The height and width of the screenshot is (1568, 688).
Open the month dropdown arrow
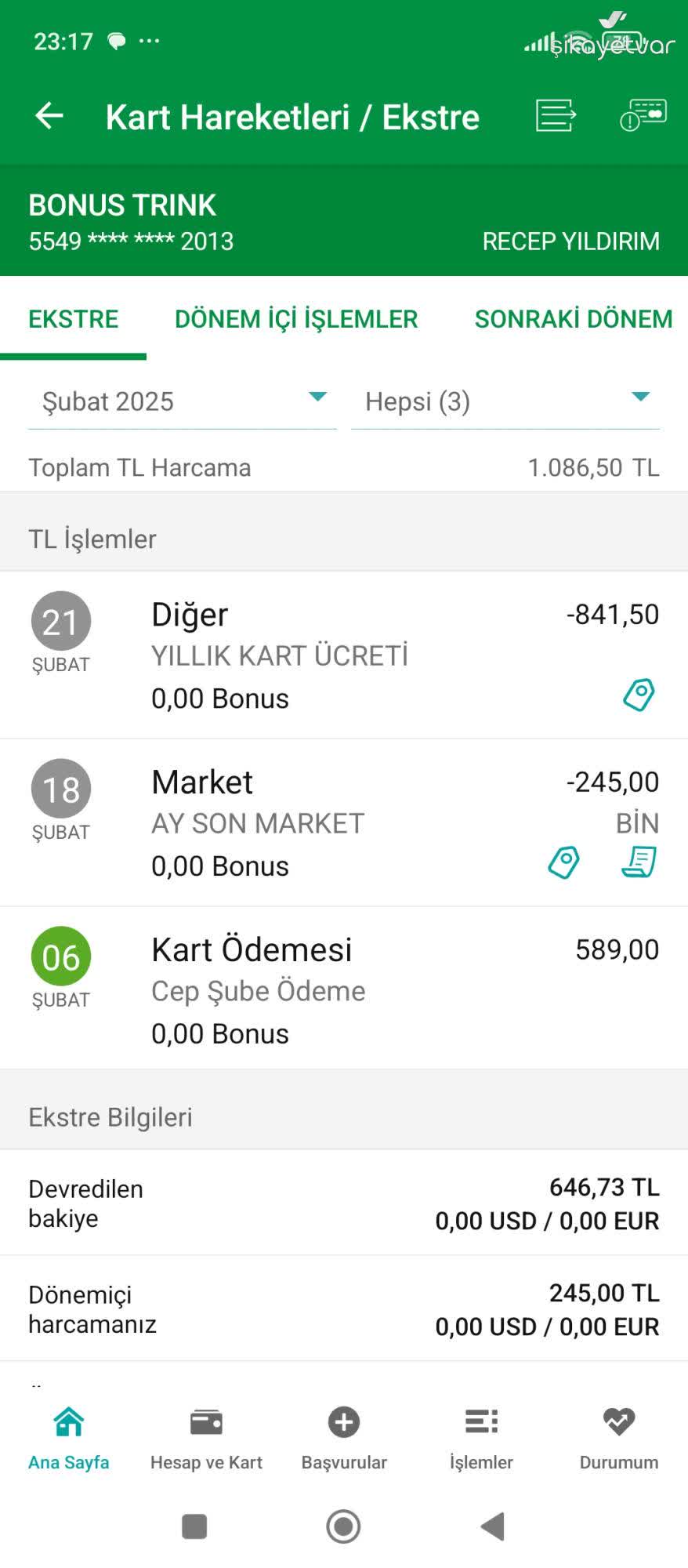[x=317, y=398]
